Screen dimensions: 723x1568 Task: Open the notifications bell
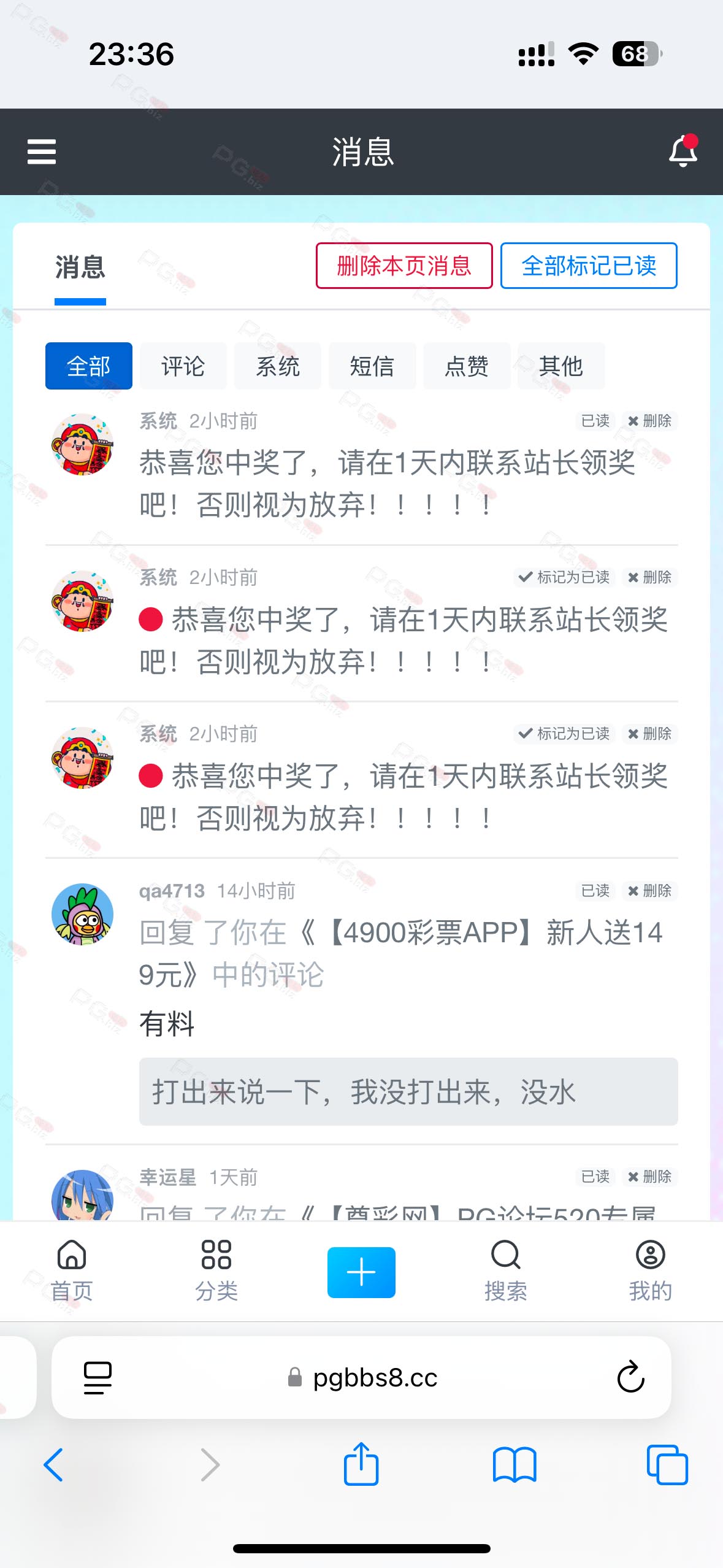pyautogui.click(x=683, y=151)
